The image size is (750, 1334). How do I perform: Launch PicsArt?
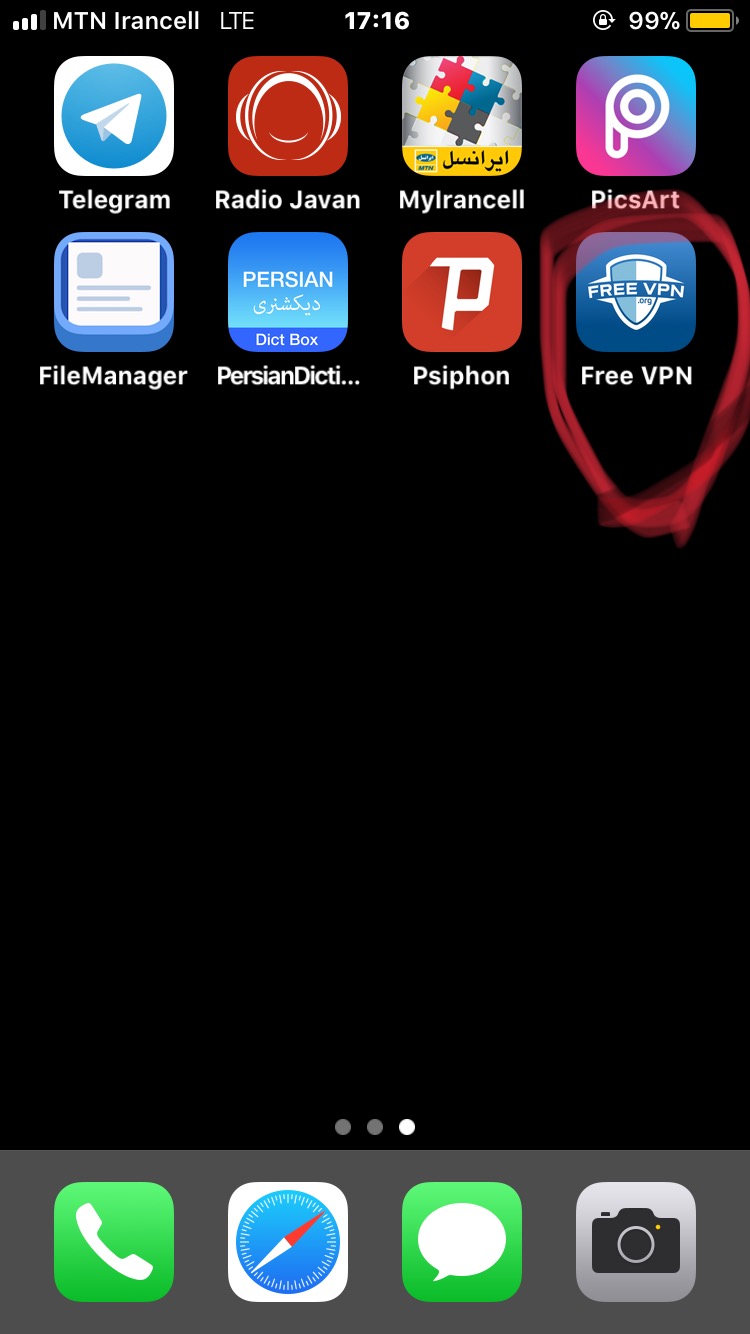tap(636, 116)
